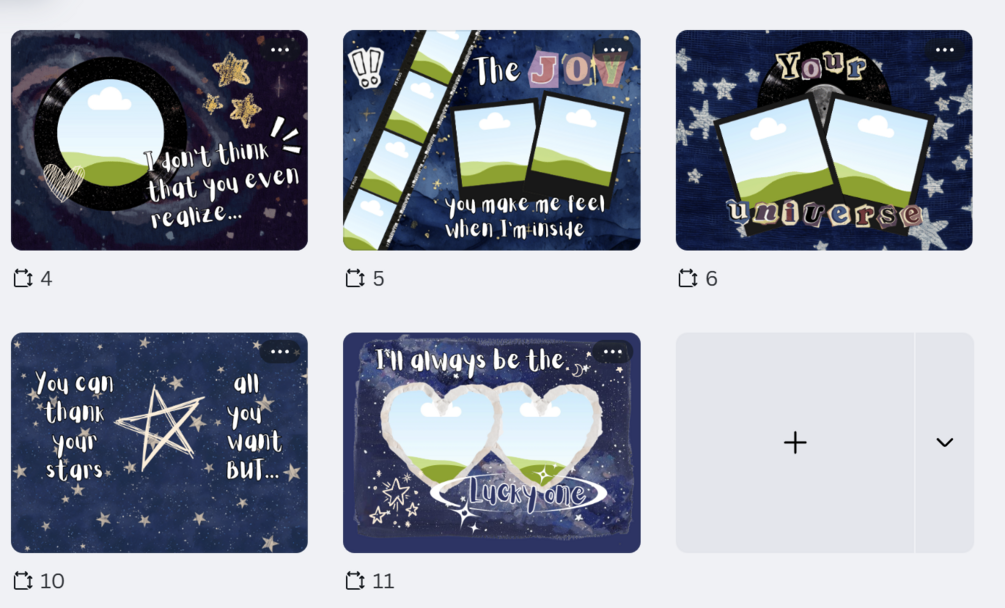Open options menu on page 5
Screen dimensions: 1005x608
tap(612, 50)
